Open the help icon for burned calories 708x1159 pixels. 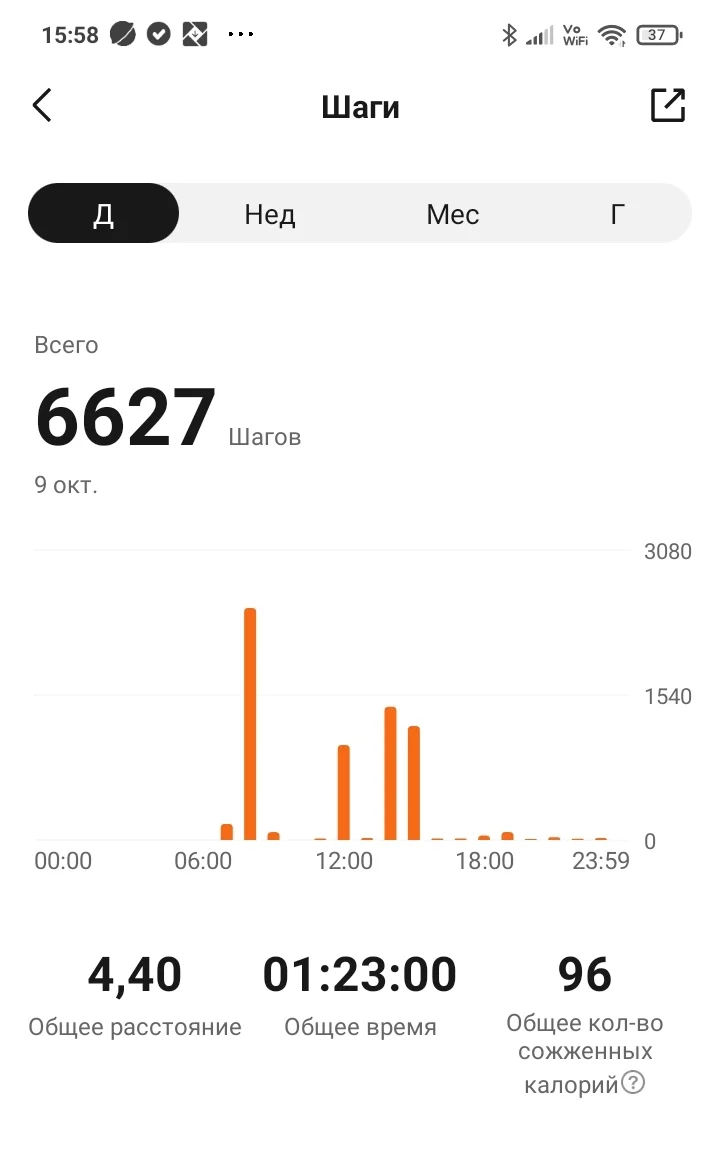pyautogui.click(x=632, y=1082)
